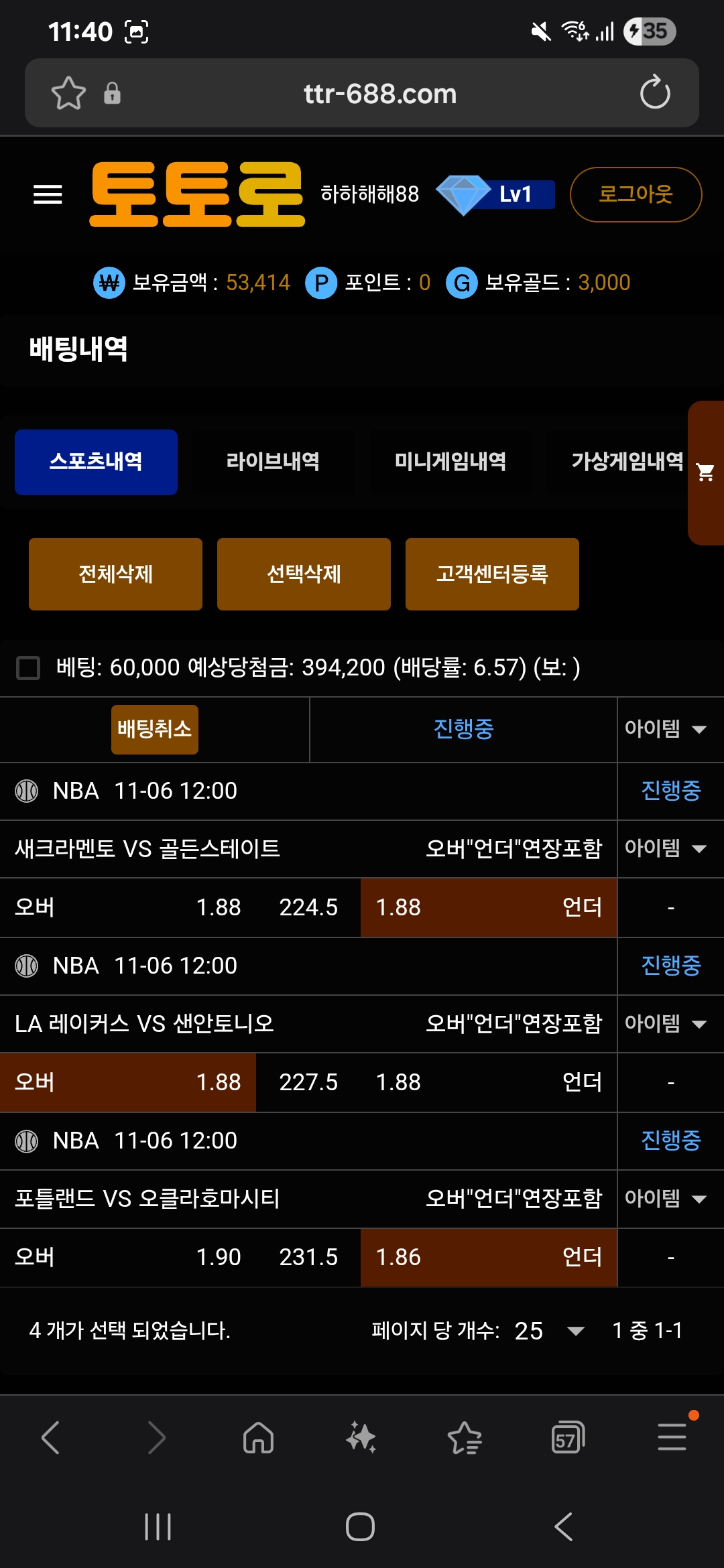Open the 미니게임내역 tab

point(450,462)
